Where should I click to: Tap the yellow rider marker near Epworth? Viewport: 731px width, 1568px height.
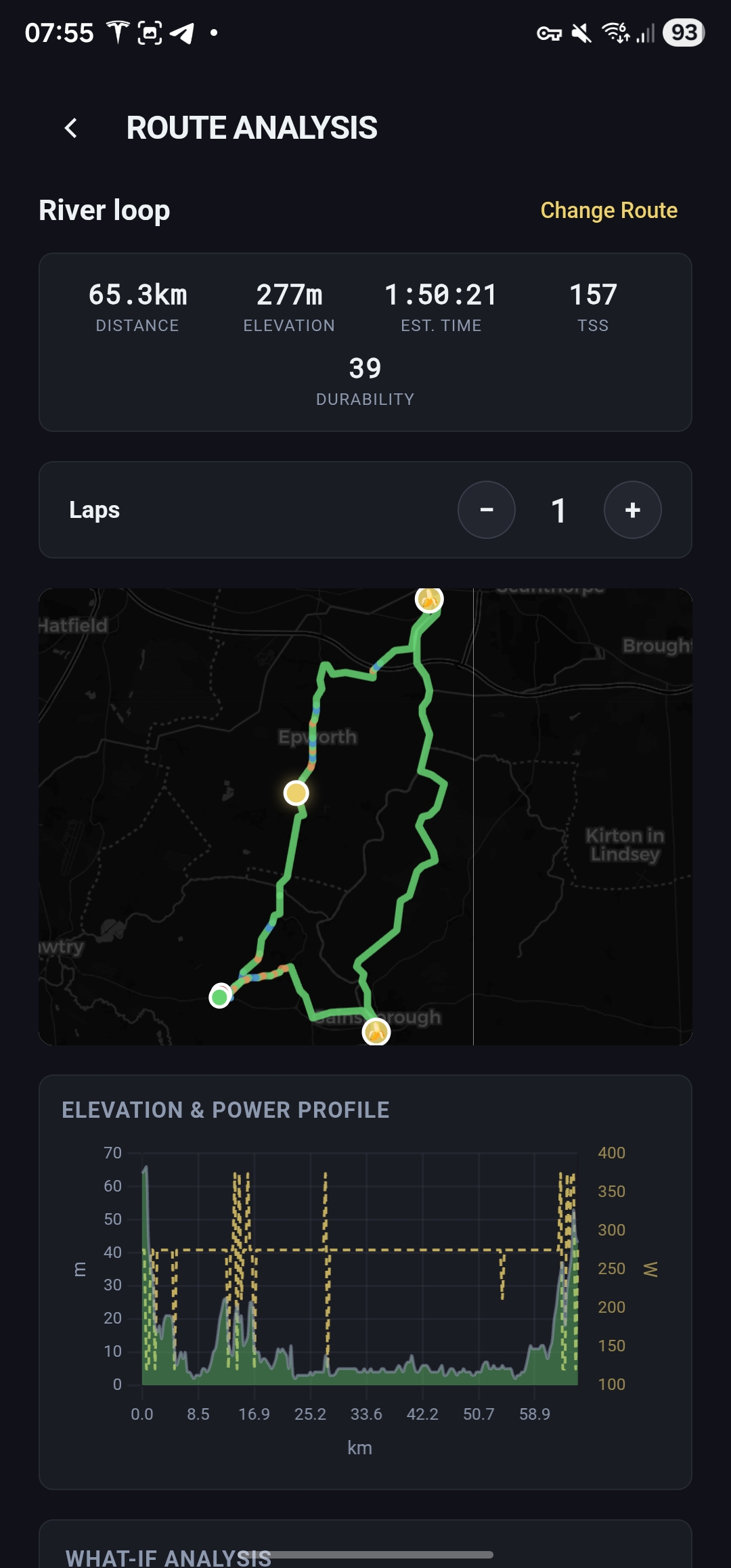[x=296, y=793]
